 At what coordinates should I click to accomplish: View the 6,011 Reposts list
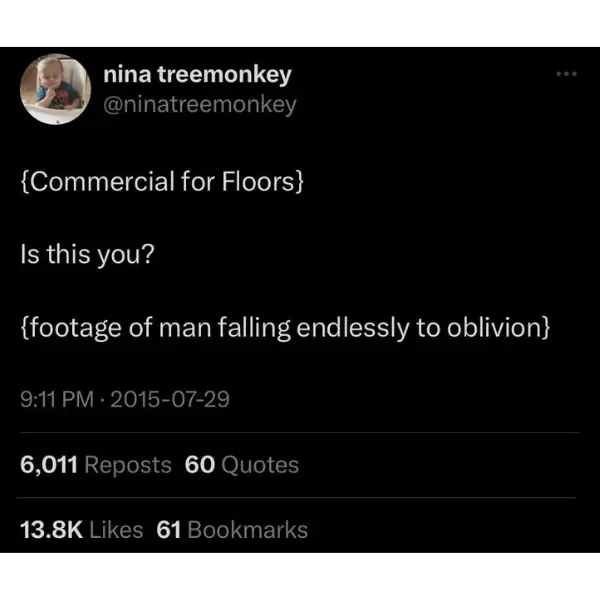(x=96, y=464)
